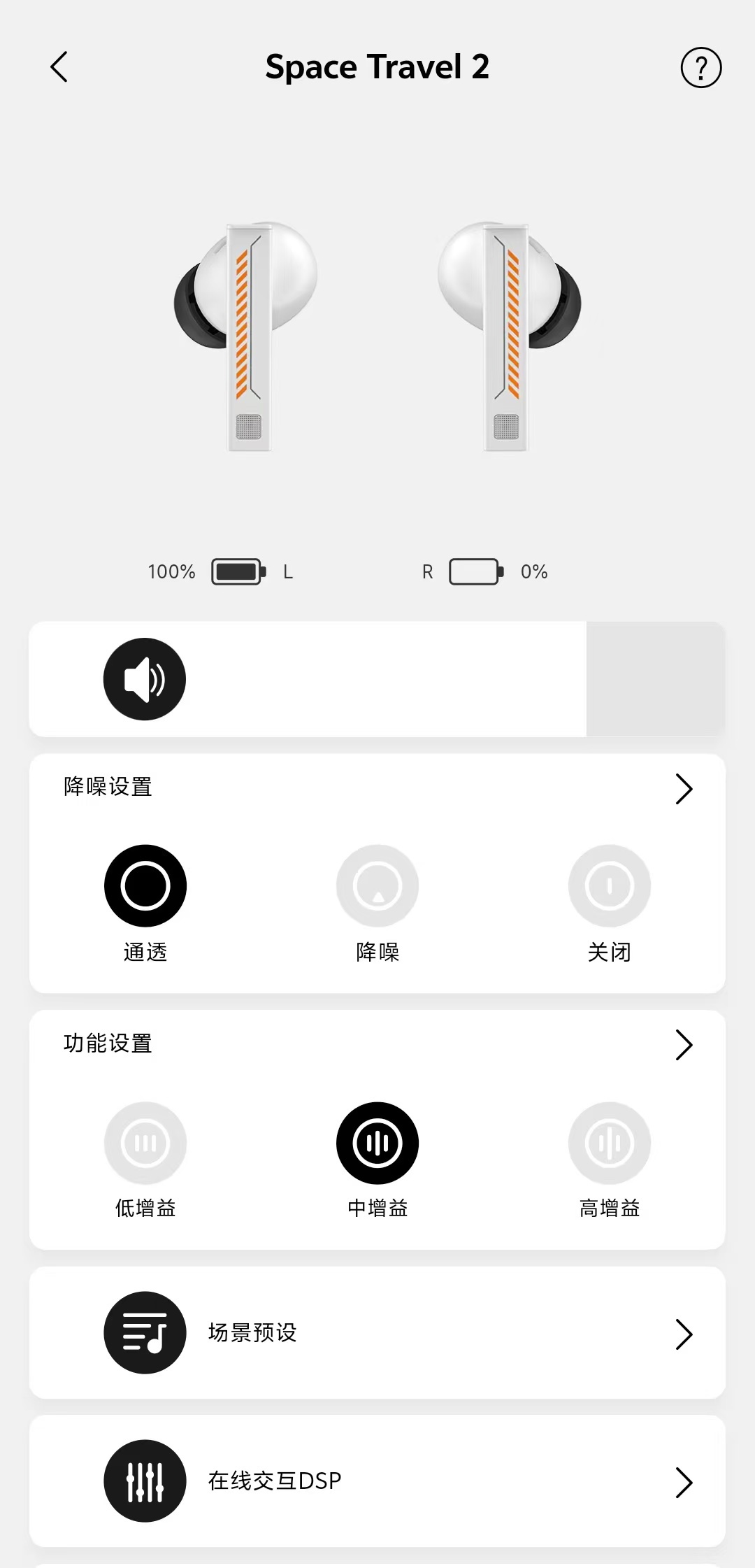
Task: Choose the 低增益 low gain option
Action: click(x=145, y=1143)
